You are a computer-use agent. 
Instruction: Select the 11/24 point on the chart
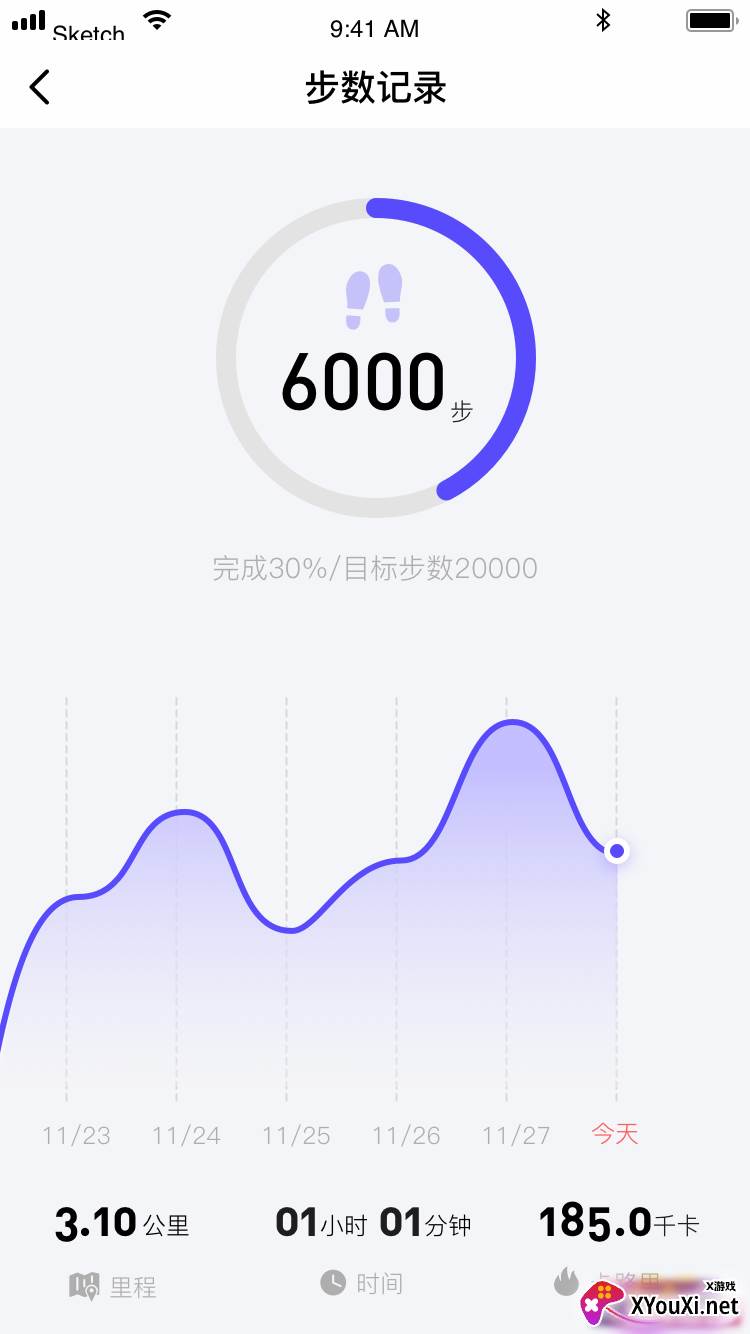coord(187,1135)
